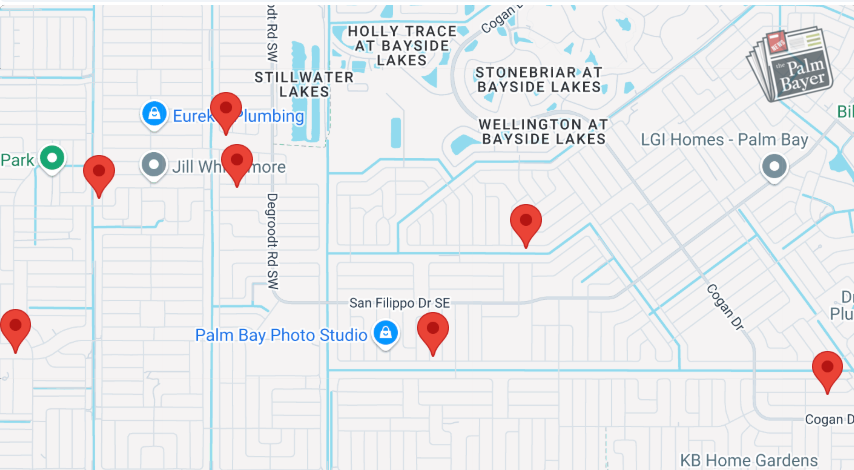Select the red pin below San Filippo Dr SE
854x470 pixels.
[x=432, y=331]
